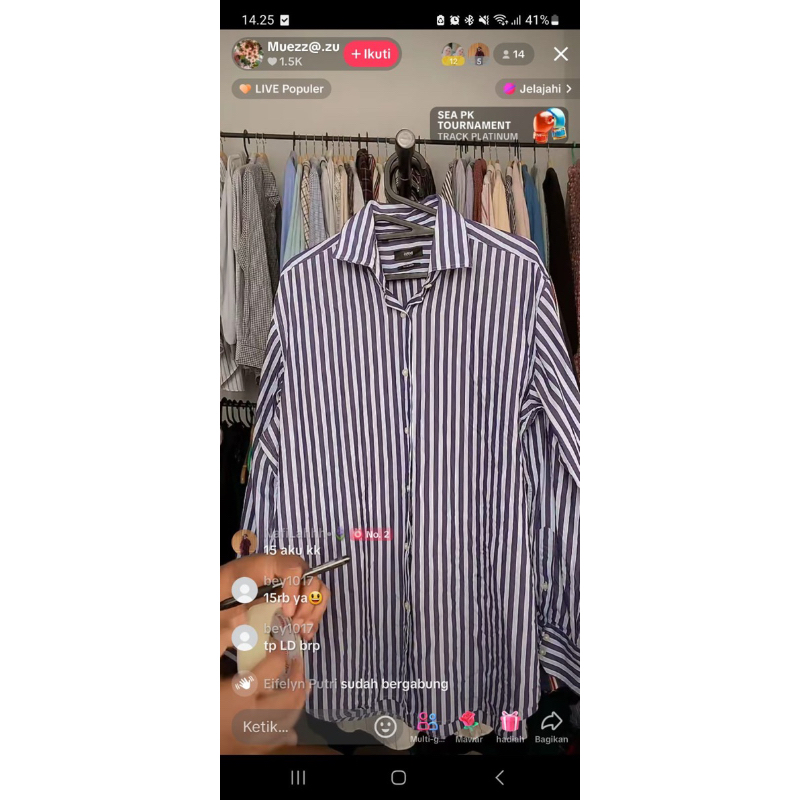
Task: Send a Mawar rose gift
Action: pyautogui.click(x=469, y=726)
